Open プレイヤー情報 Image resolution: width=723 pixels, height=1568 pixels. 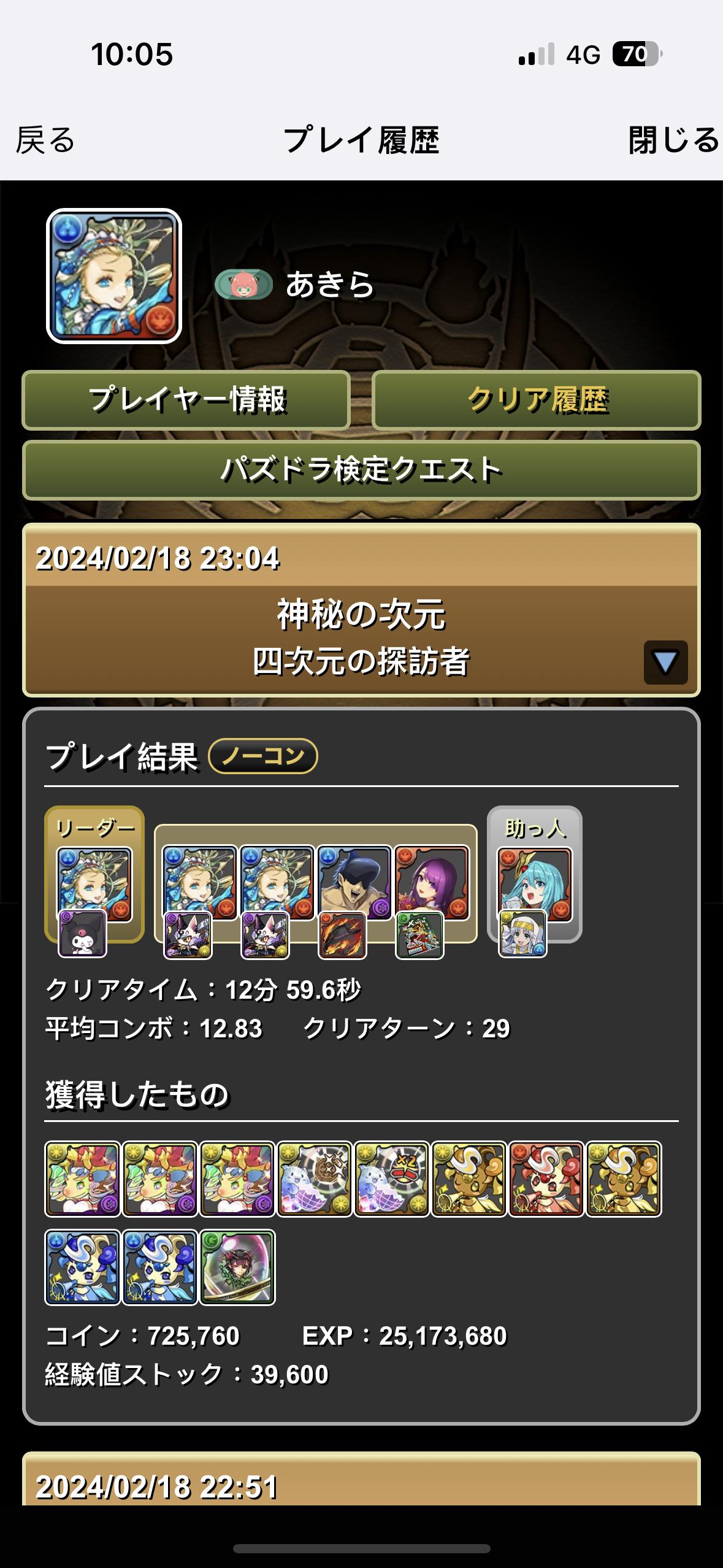[x=186, y=400]
